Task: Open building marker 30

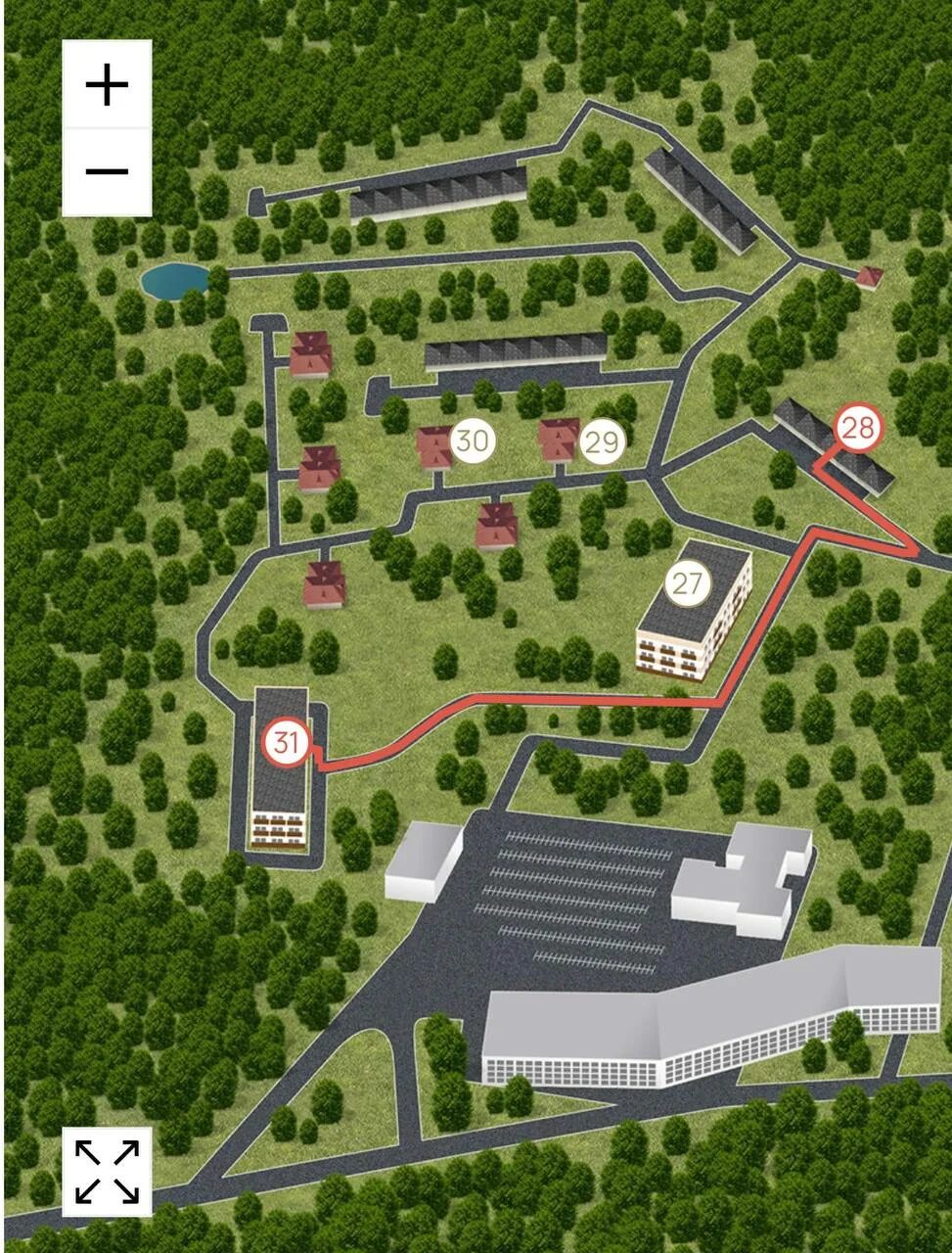Action: click(x=472, y=441)
